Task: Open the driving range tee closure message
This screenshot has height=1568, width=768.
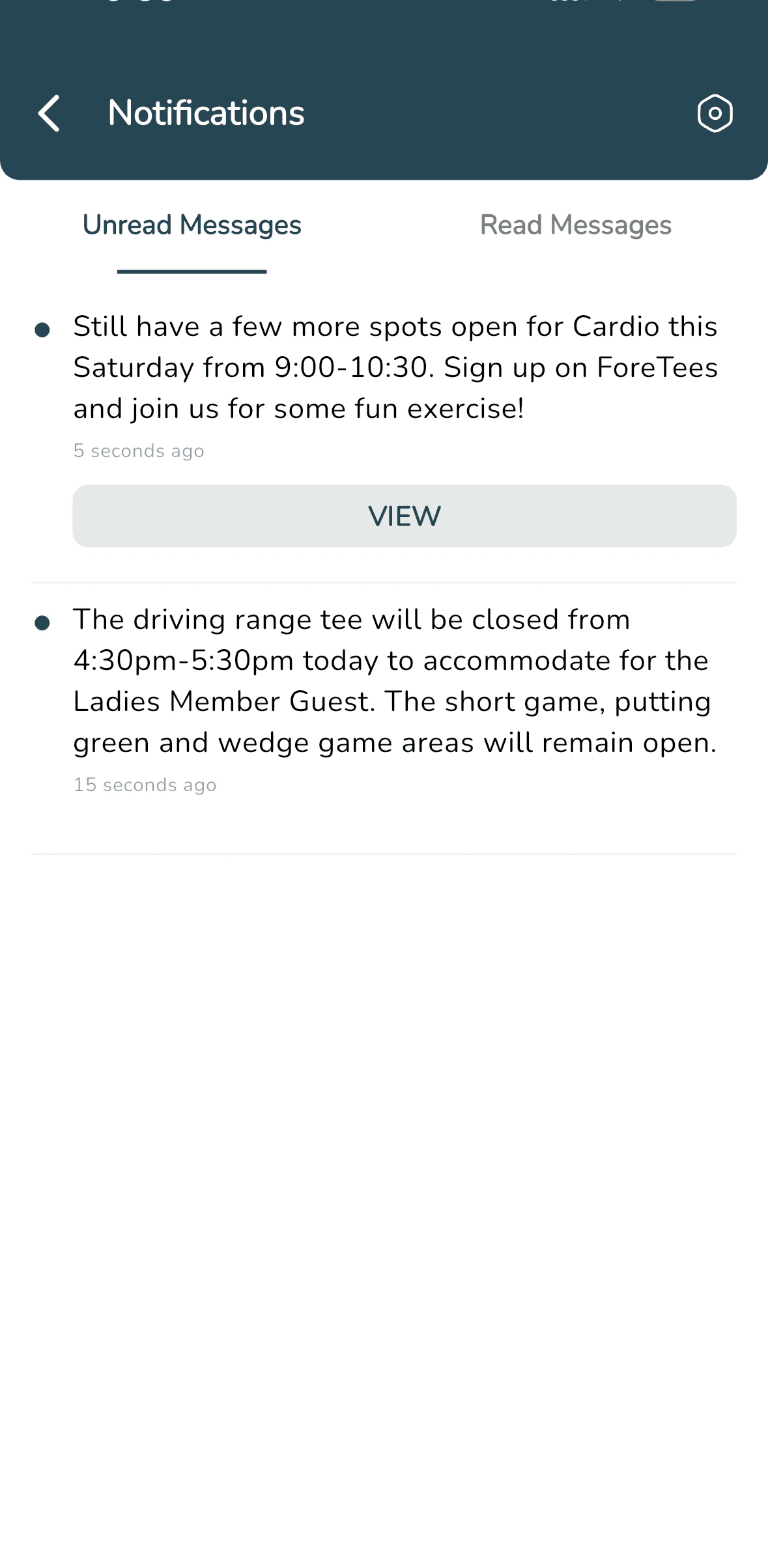Action: [394, 681]
